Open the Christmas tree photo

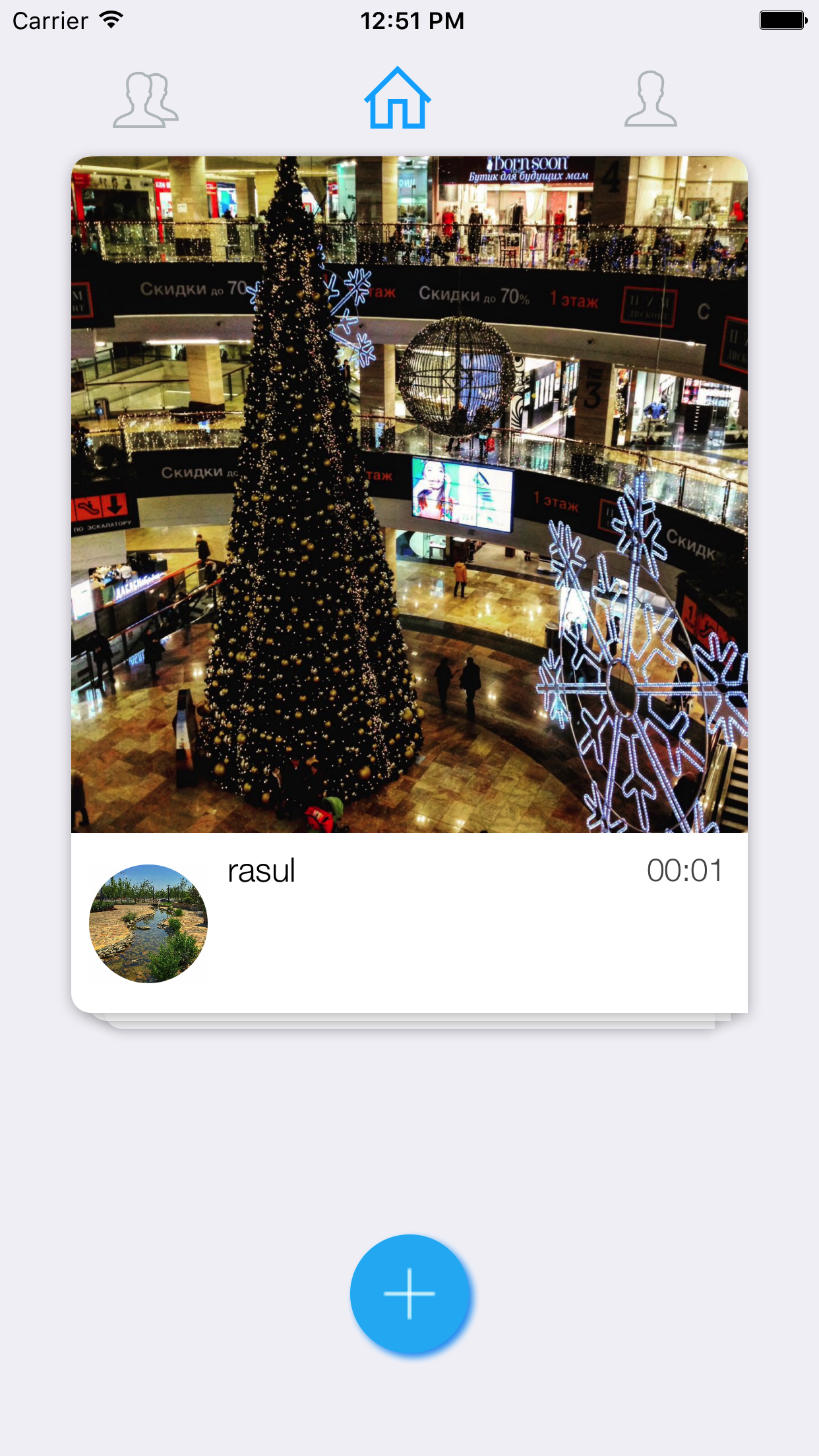(x=409, y=495)
